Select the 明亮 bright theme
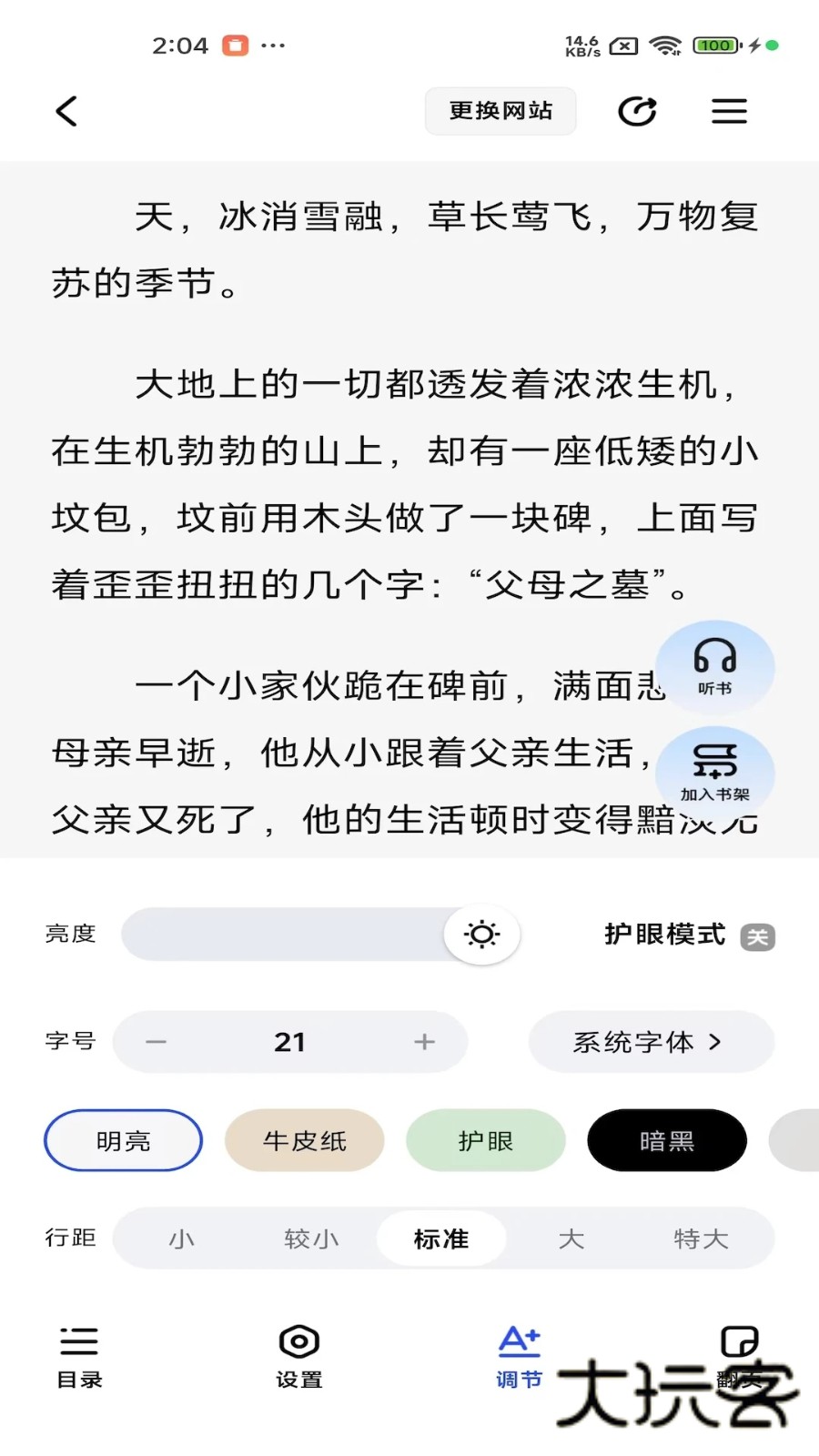This screenshot has width=819, height=1456. pos(123,1140)
